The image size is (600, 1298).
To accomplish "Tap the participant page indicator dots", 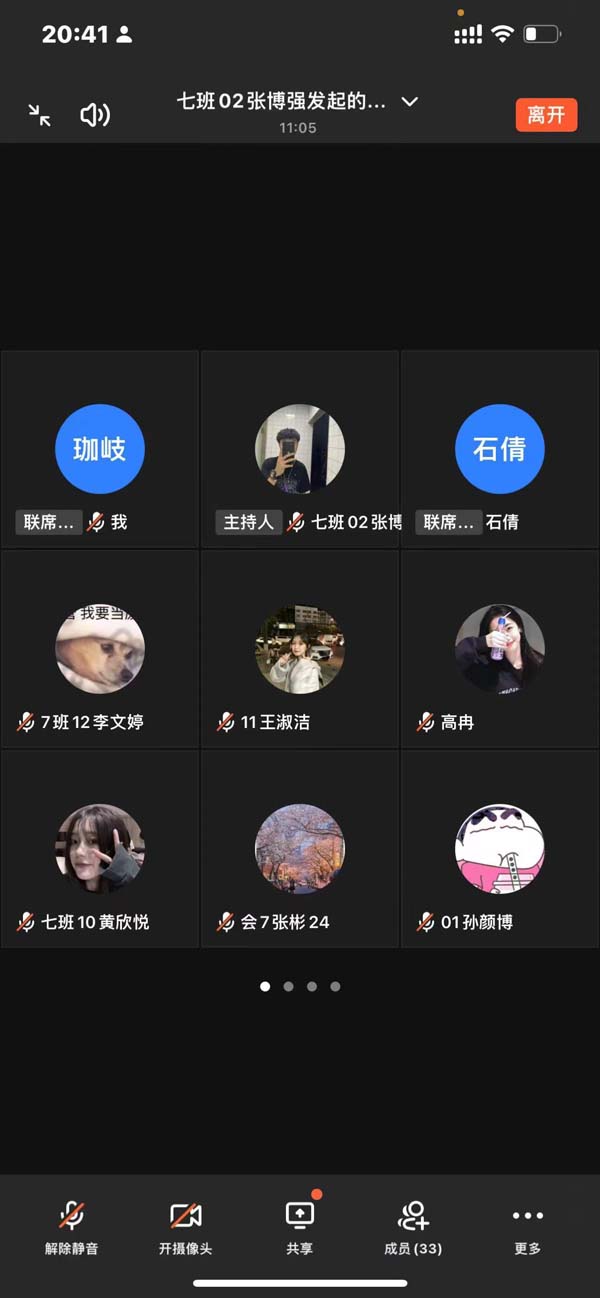I will tap(300, 986).
